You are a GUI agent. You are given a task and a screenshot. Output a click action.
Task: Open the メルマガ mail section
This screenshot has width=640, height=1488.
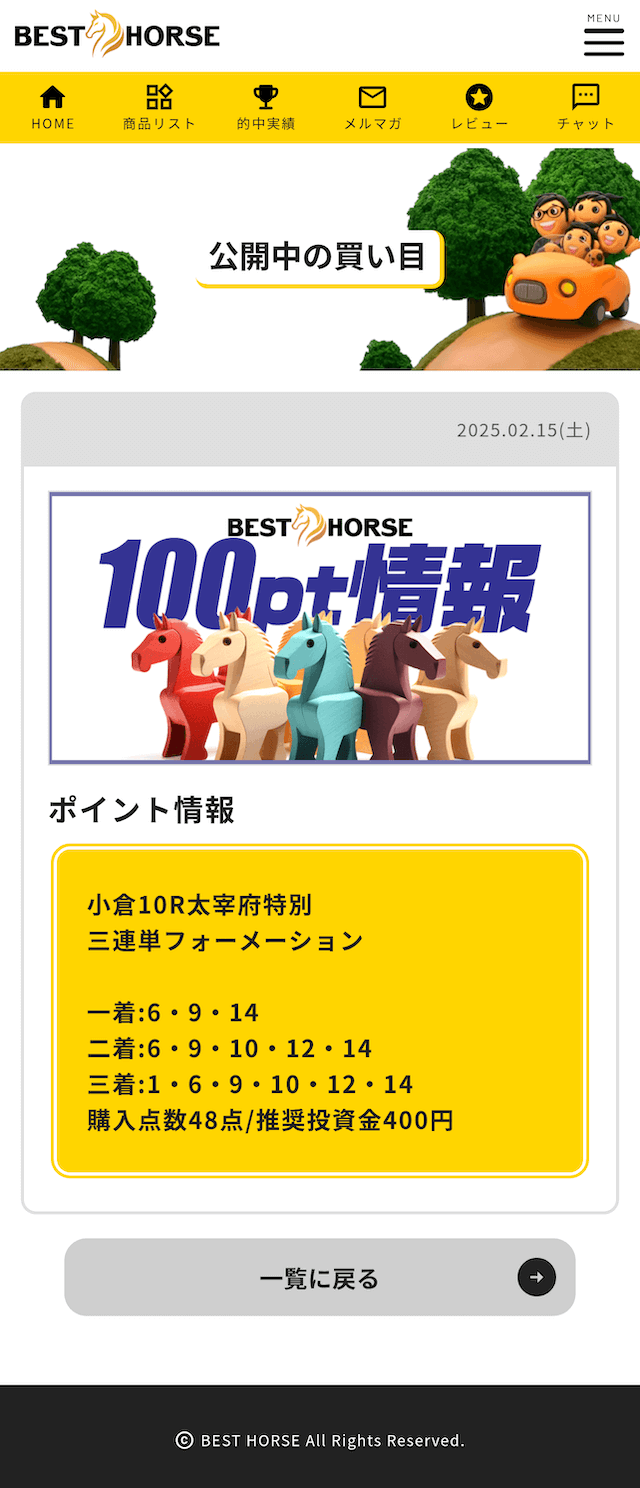[x=372, y=107]
